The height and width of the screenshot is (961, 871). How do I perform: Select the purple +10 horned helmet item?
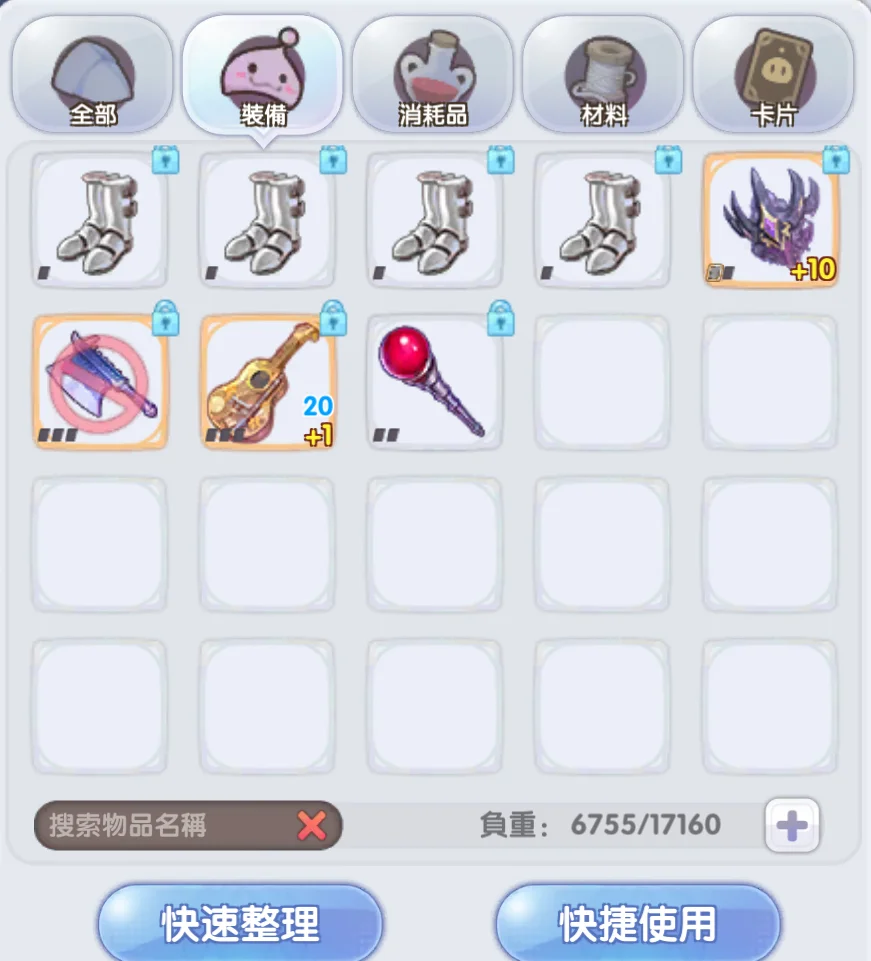tap(770, 221)
